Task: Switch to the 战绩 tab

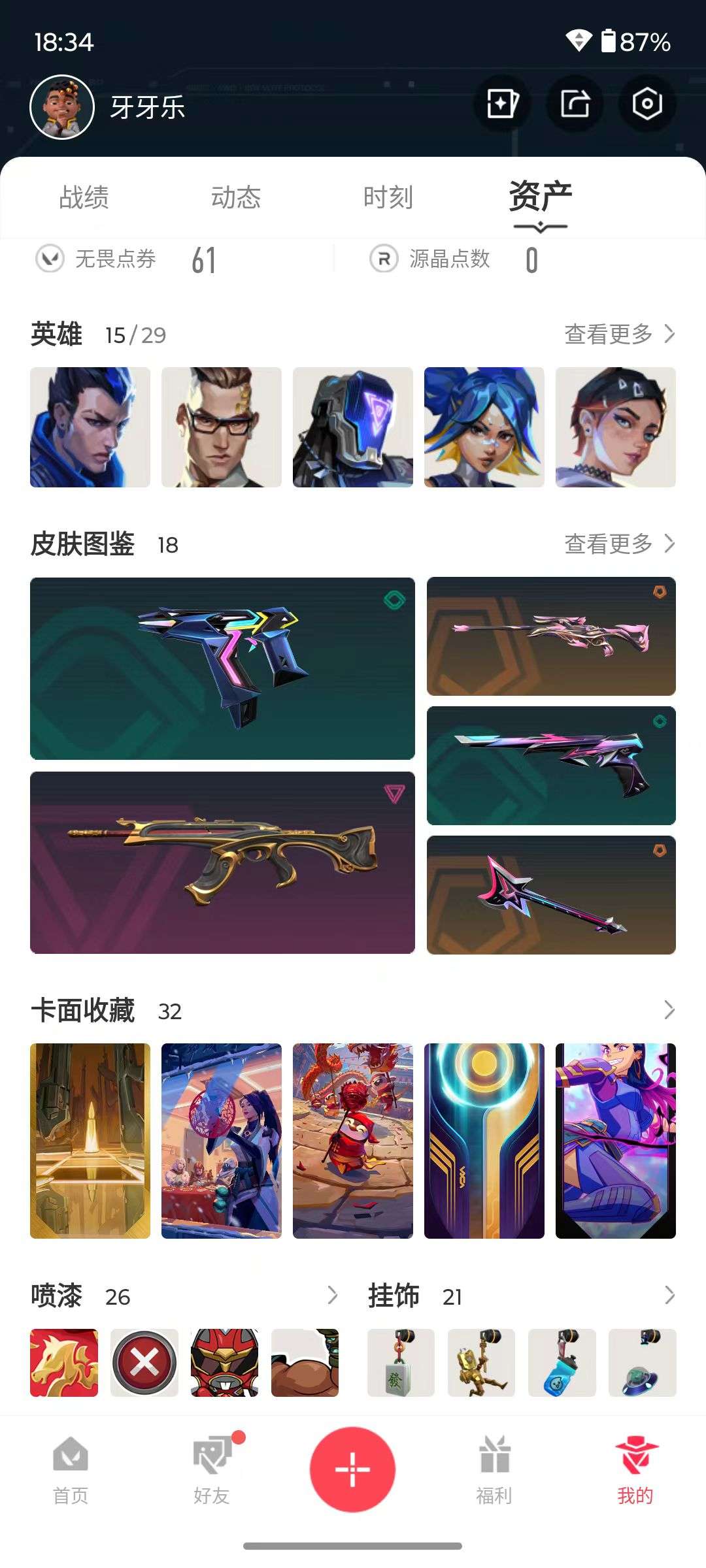Action: coord(83,197)
